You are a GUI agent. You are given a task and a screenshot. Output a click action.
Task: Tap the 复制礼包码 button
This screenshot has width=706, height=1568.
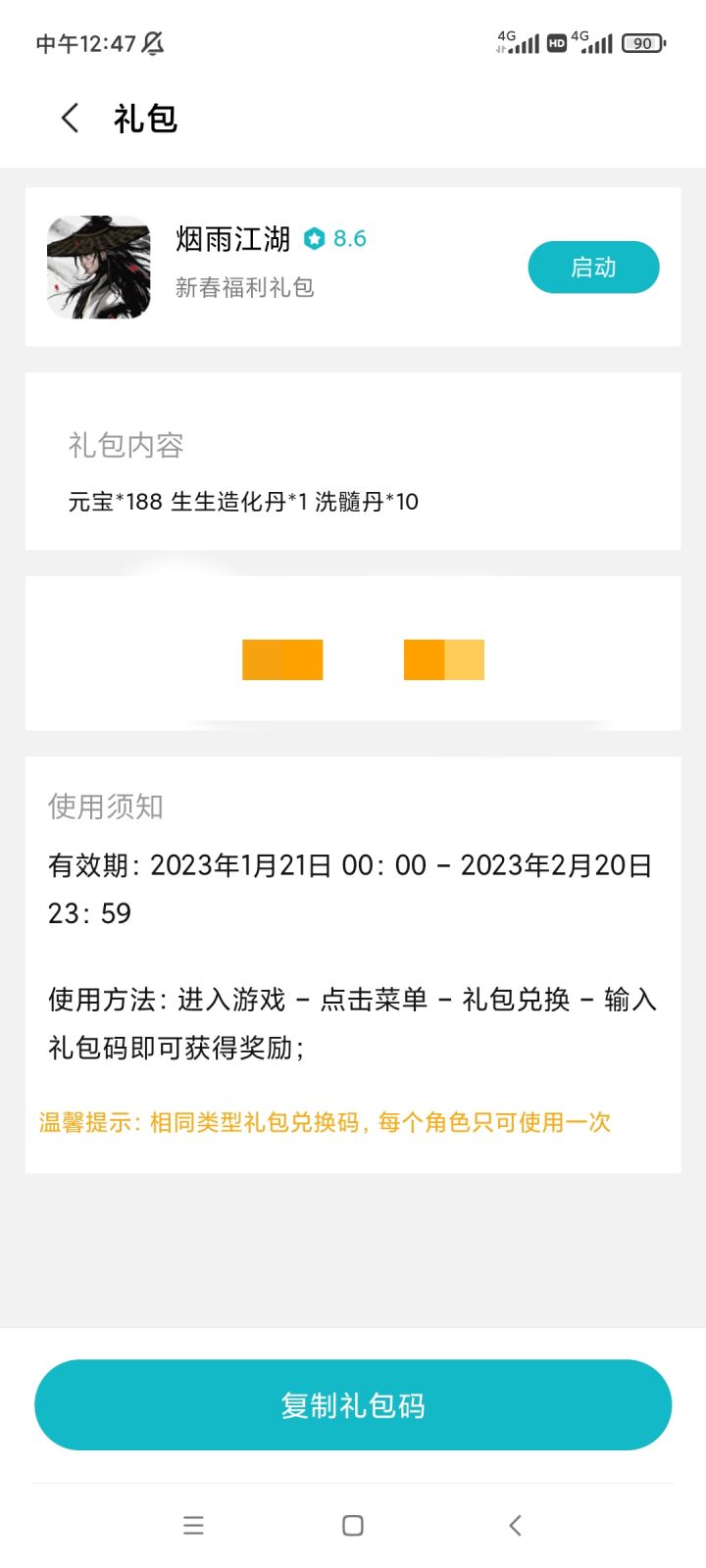tap(353, 1404)
